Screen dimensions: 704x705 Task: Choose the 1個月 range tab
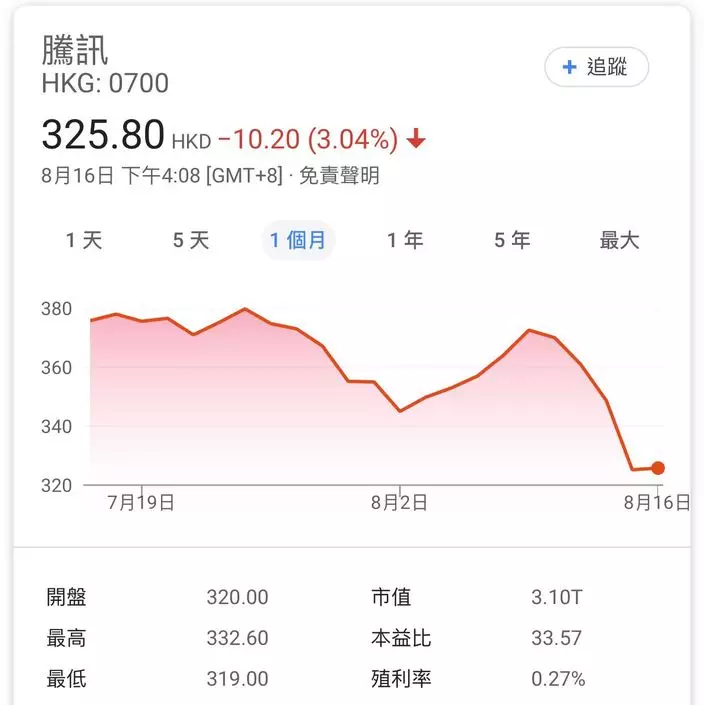point(298,241)
